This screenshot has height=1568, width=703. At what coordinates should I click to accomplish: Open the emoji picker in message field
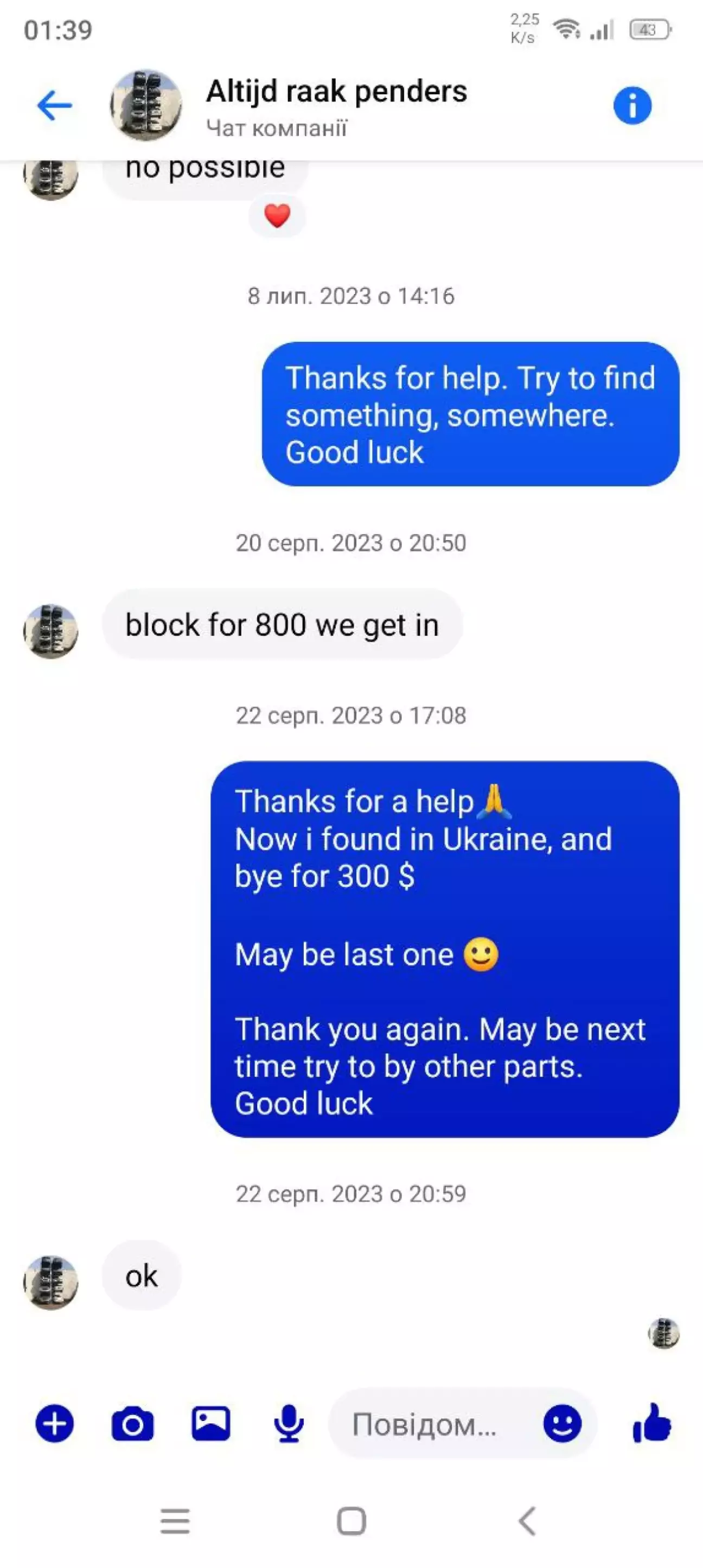562,1424
